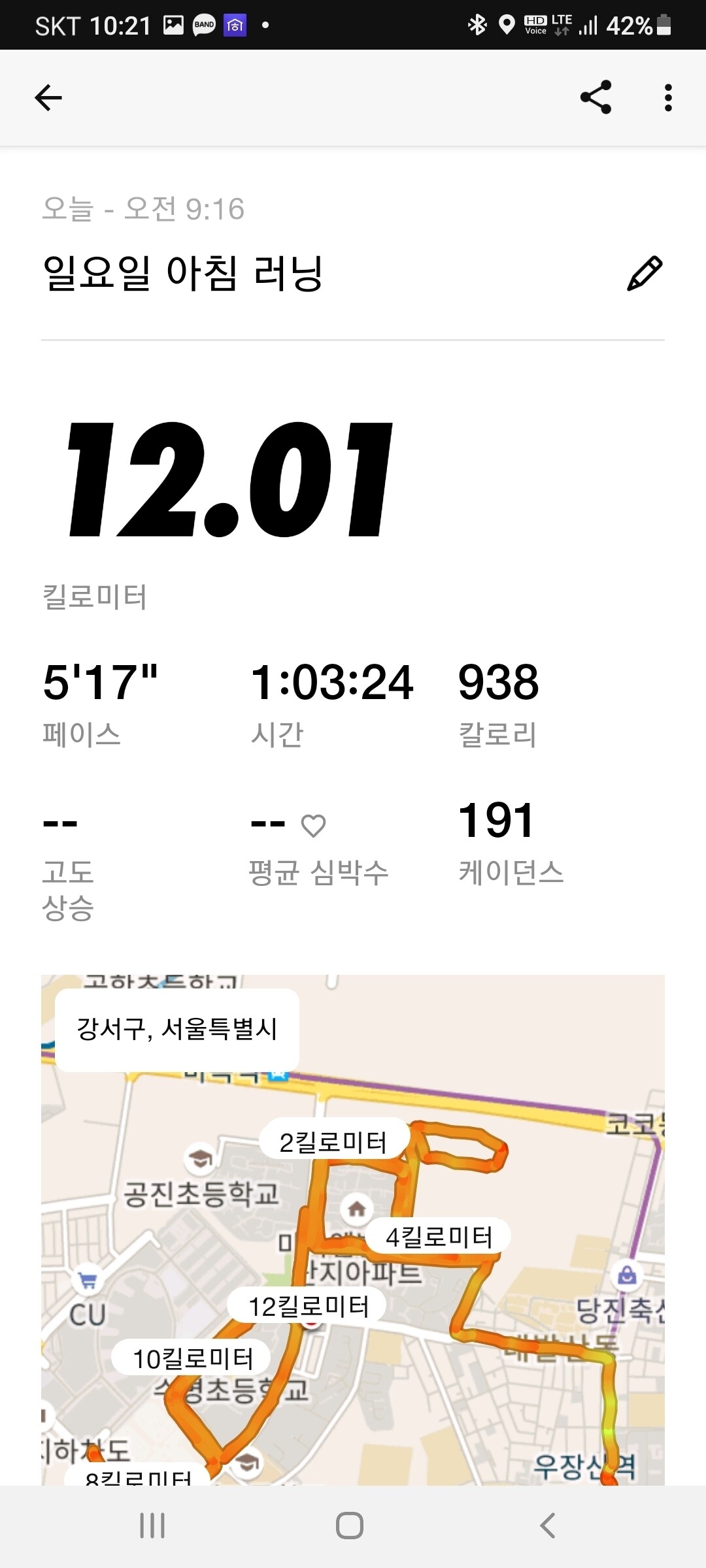This screenshot has height=1568, width=706.
Task: Tap the 2킬로미터 route marker
Action: click(333, 1138)
